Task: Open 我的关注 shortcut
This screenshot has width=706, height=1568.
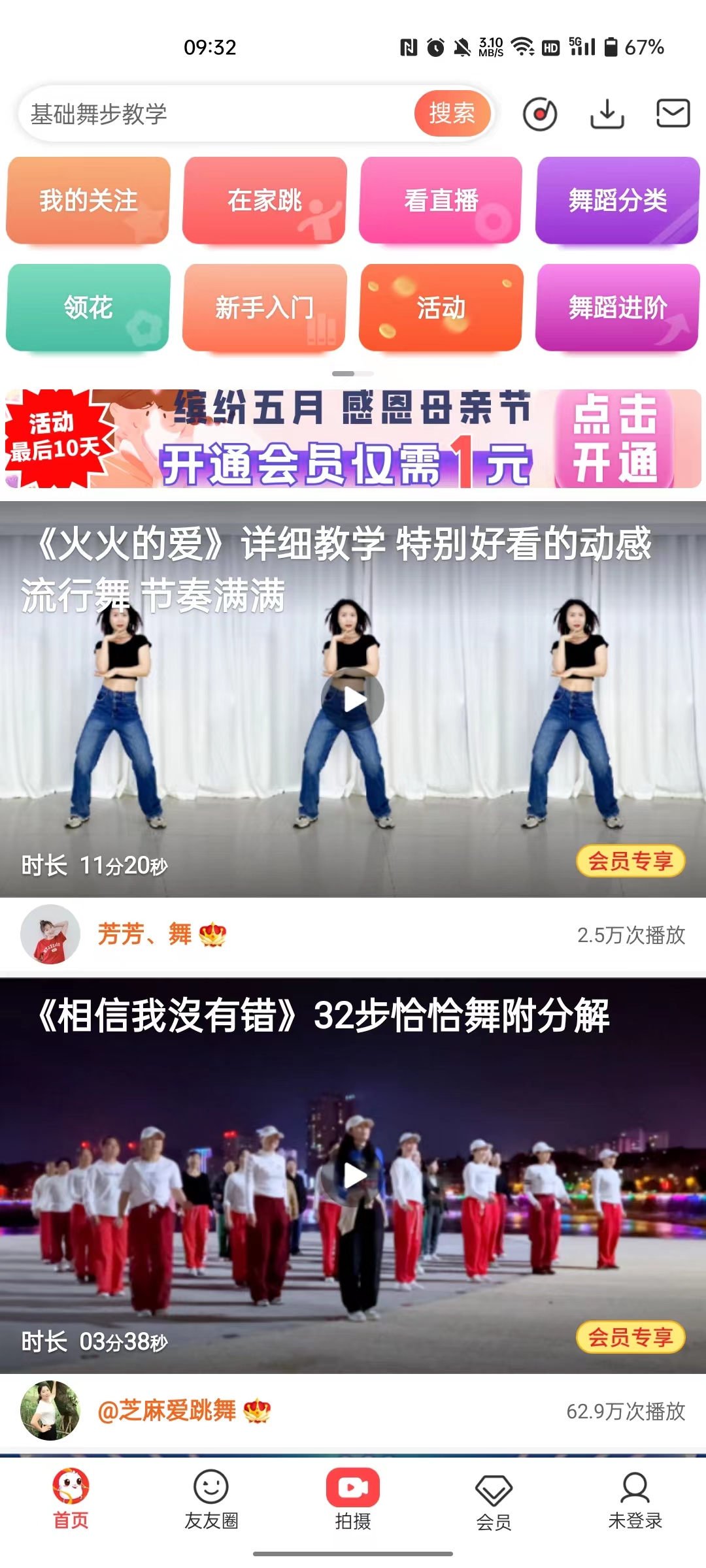Action: click(x=88, y=200)
